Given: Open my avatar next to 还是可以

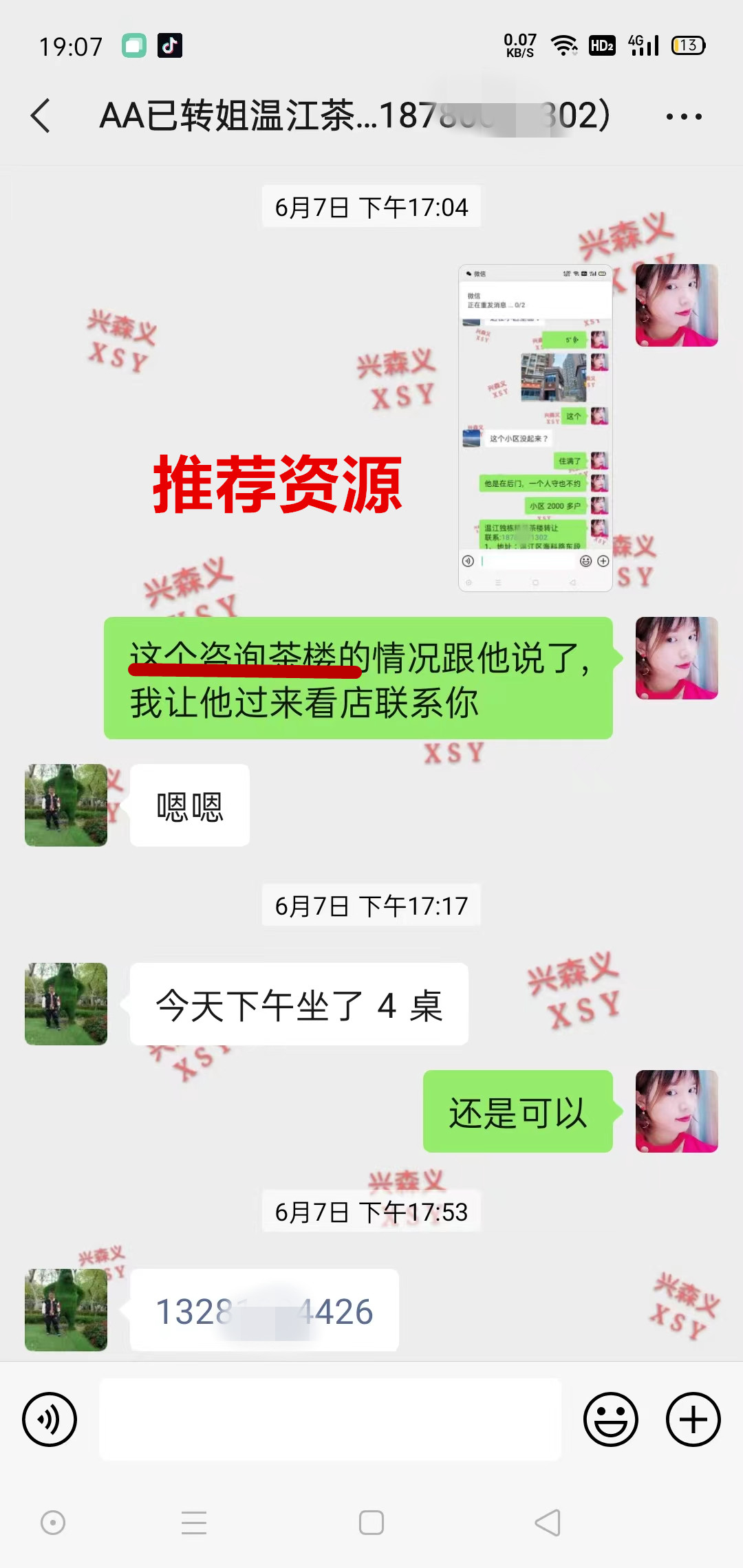Looking at the screenshot, I should point(676,1111).
